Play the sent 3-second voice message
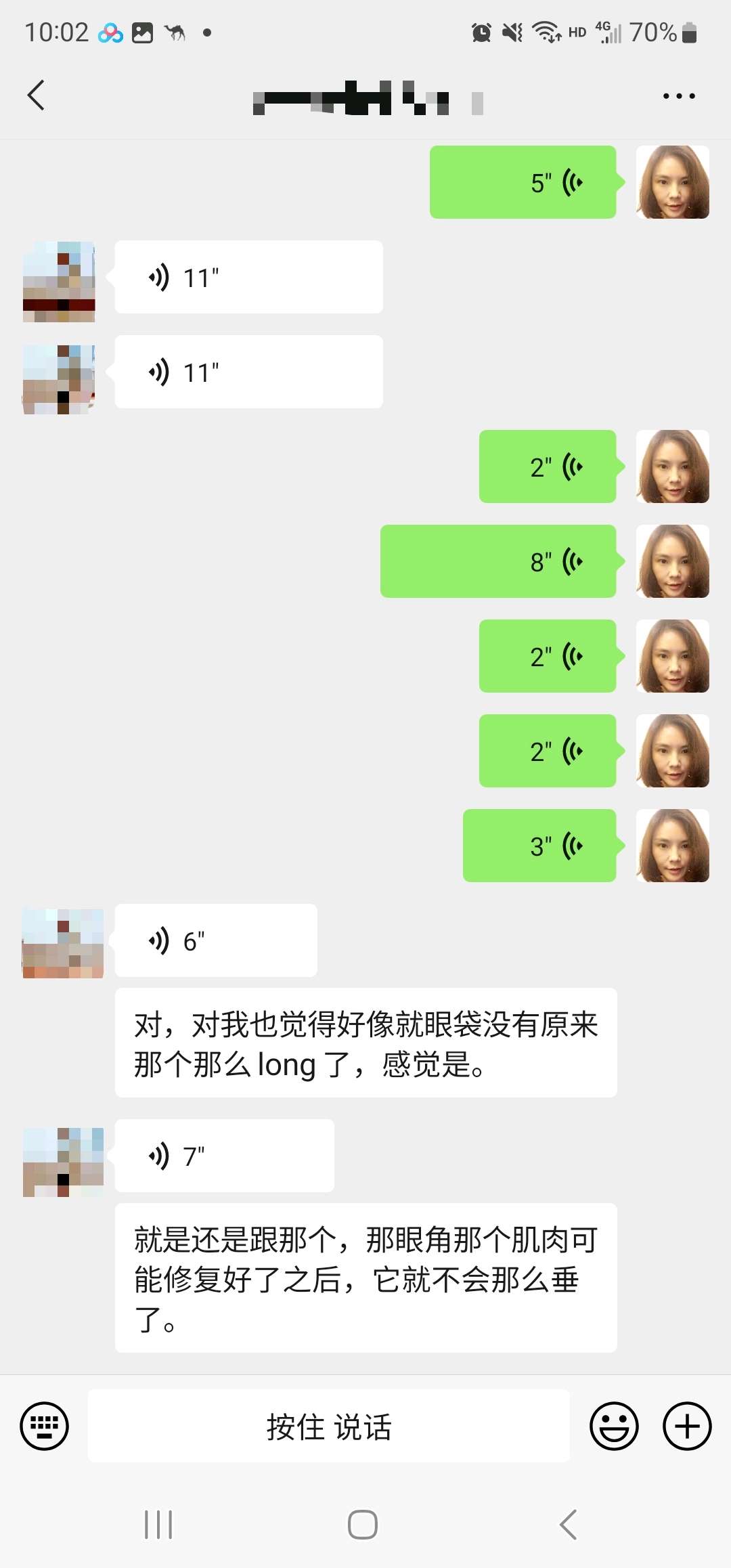 [539, 846]
